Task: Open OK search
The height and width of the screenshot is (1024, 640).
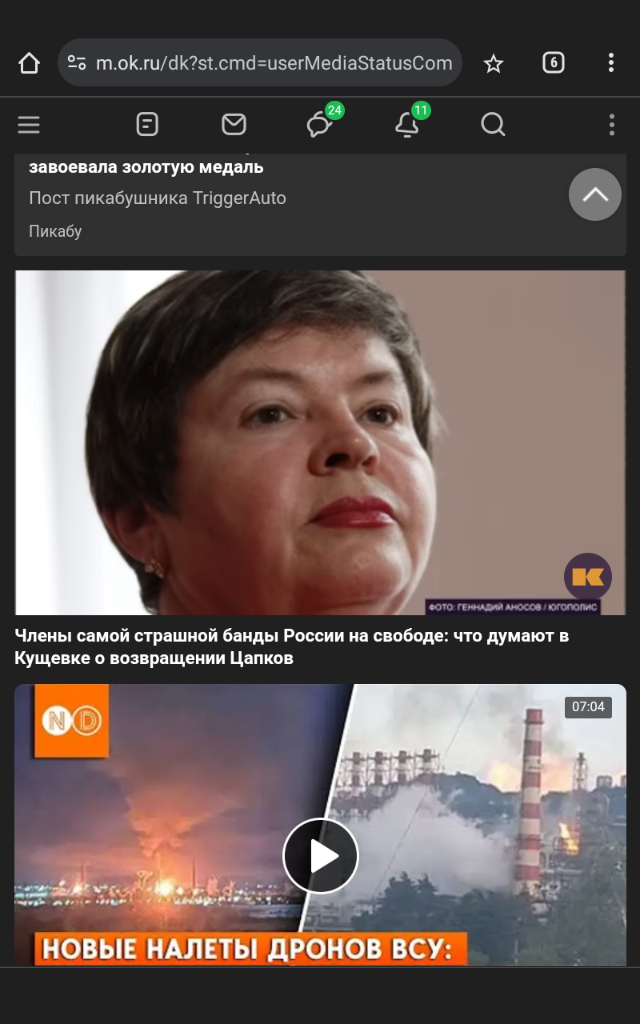Action: (493, 124)
